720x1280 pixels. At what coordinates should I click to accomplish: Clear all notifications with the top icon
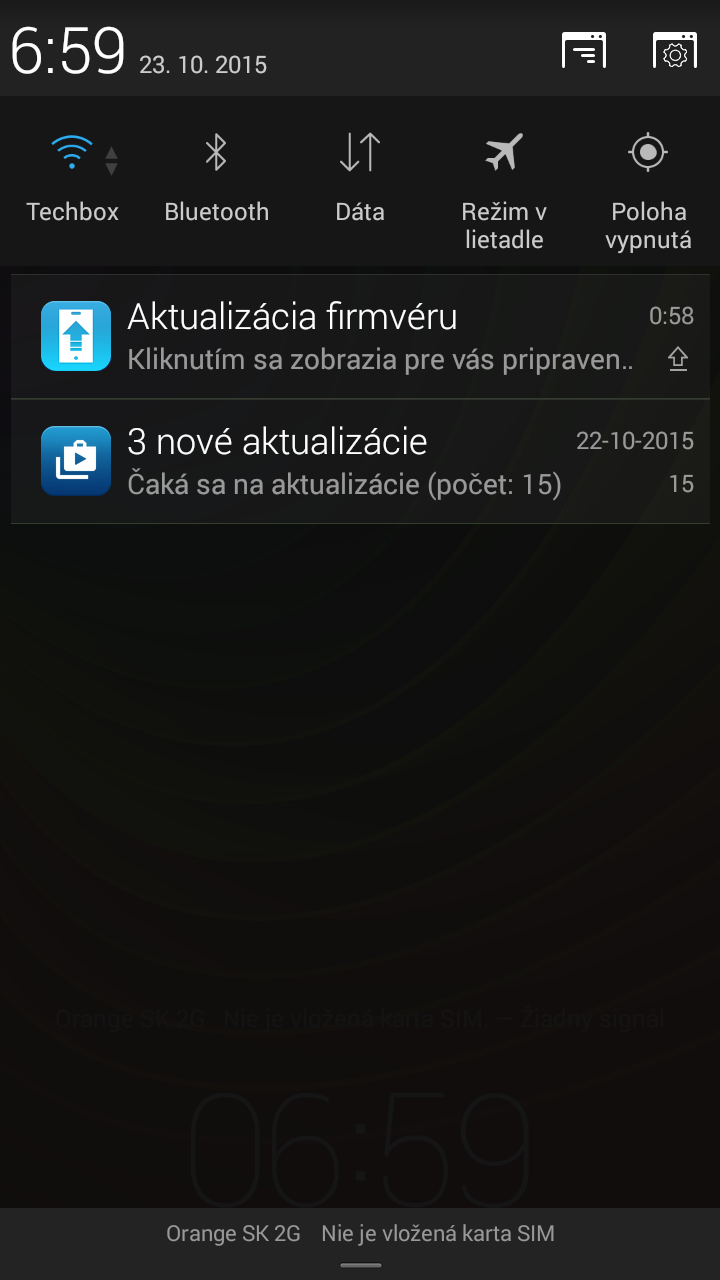coord(584,50)
